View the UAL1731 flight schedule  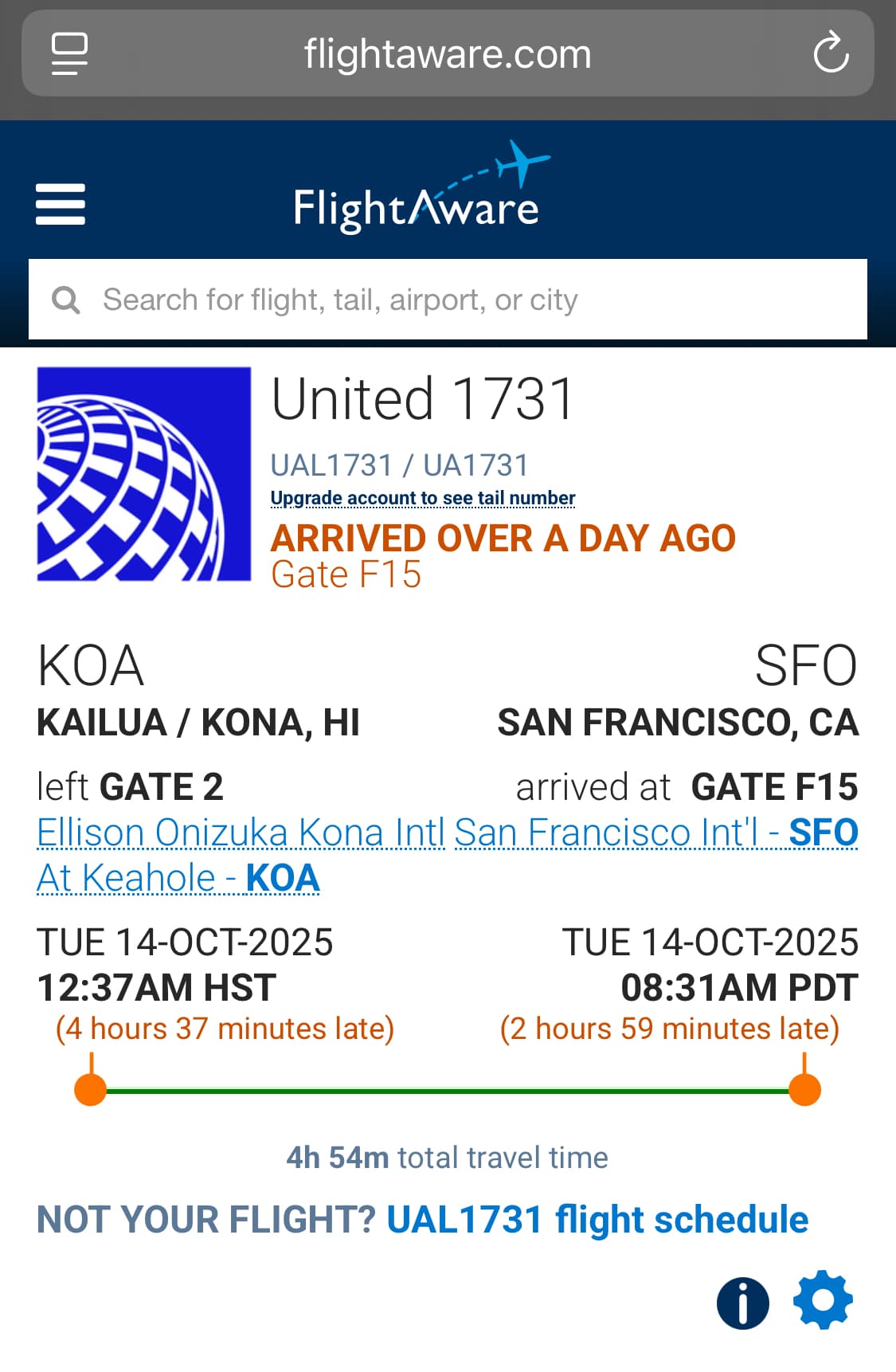pos(597,1220)
